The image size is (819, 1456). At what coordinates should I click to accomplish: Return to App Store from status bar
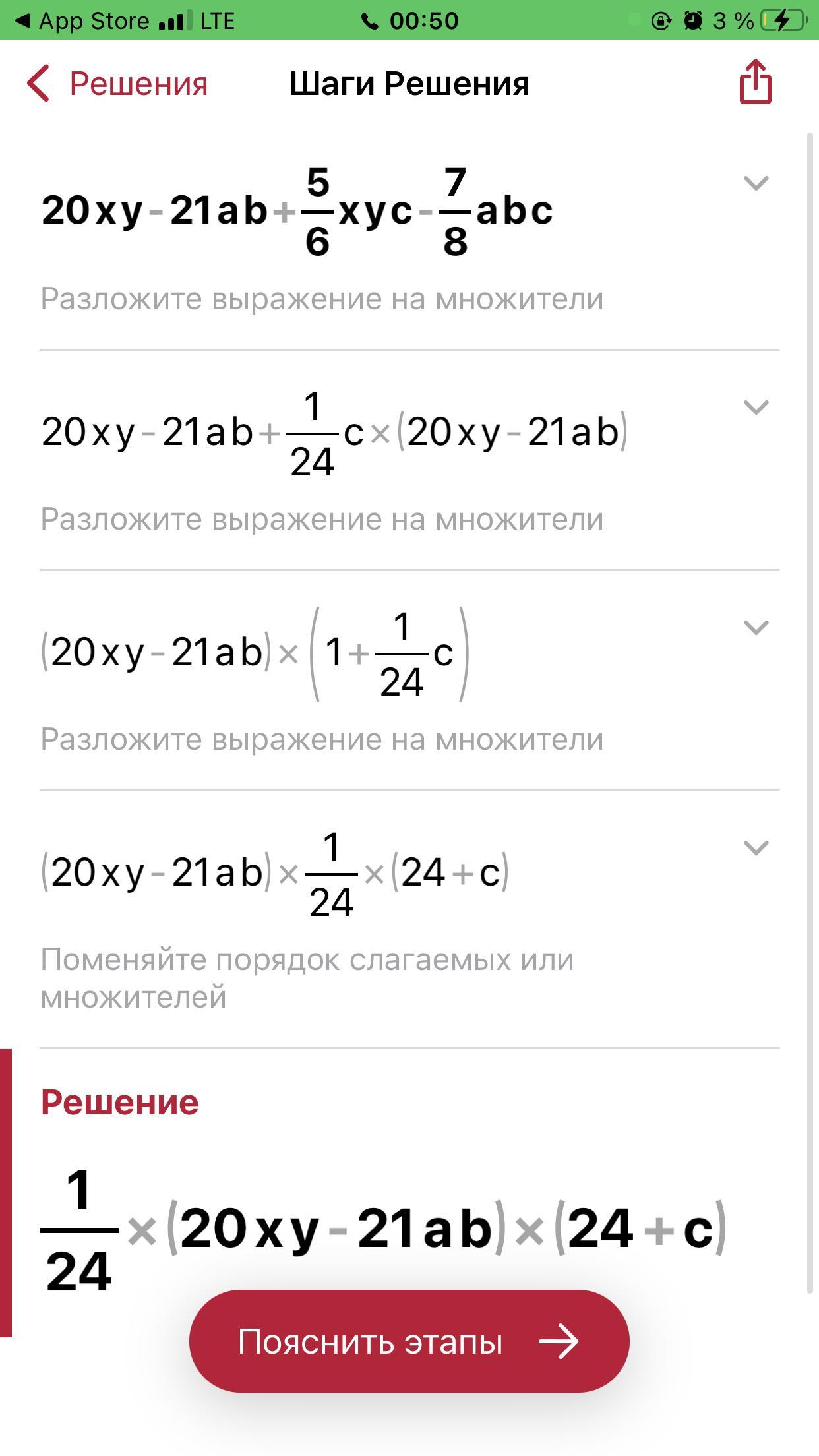[x=82, y=20]
